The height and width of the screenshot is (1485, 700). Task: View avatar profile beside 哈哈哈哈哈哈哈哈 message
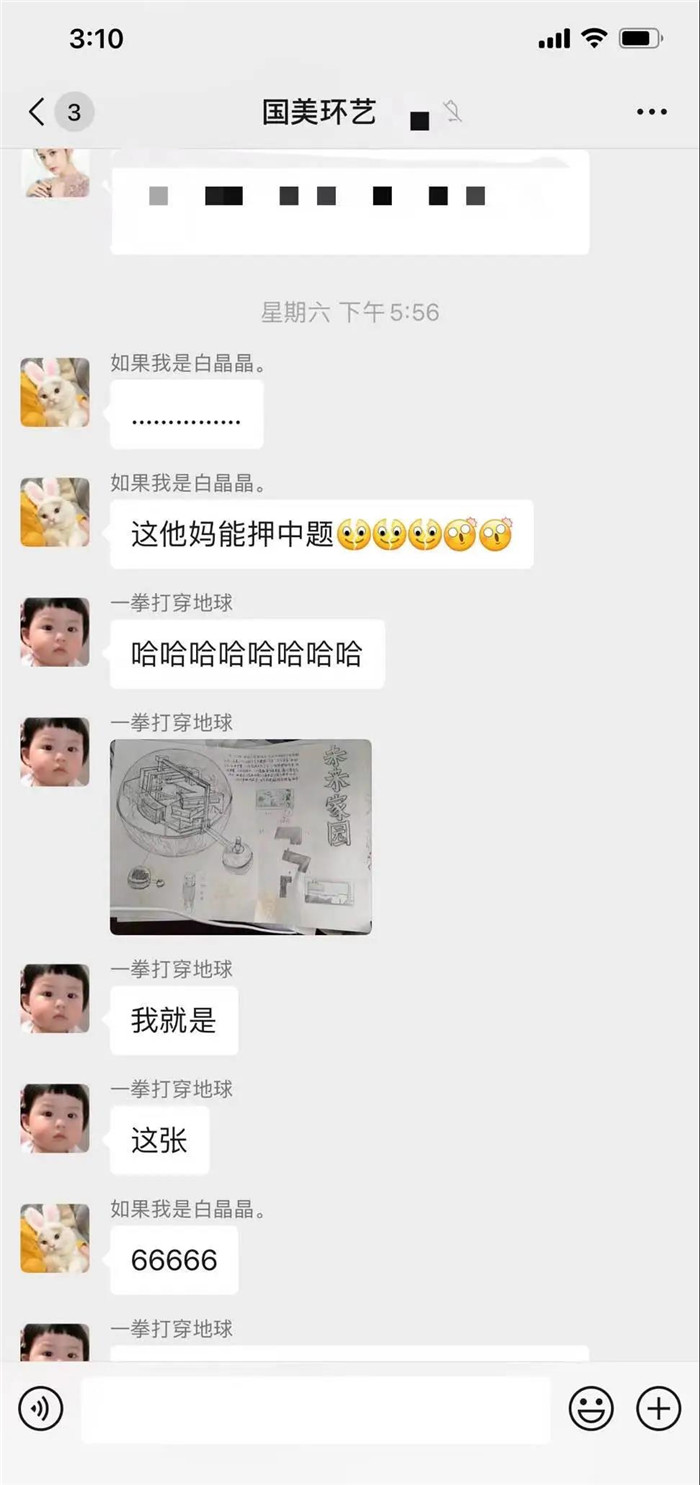55,632
